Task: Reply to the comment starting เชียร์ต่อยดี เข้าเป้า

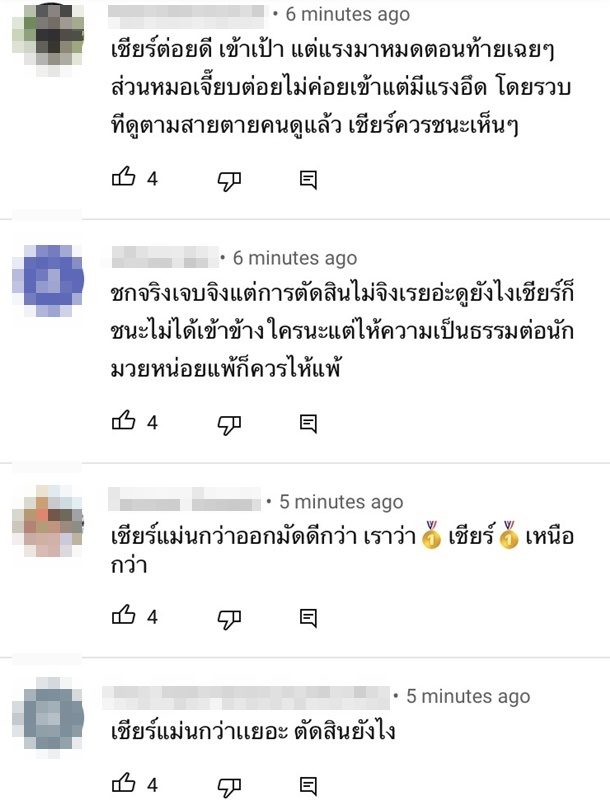Action: click(309, 179)
